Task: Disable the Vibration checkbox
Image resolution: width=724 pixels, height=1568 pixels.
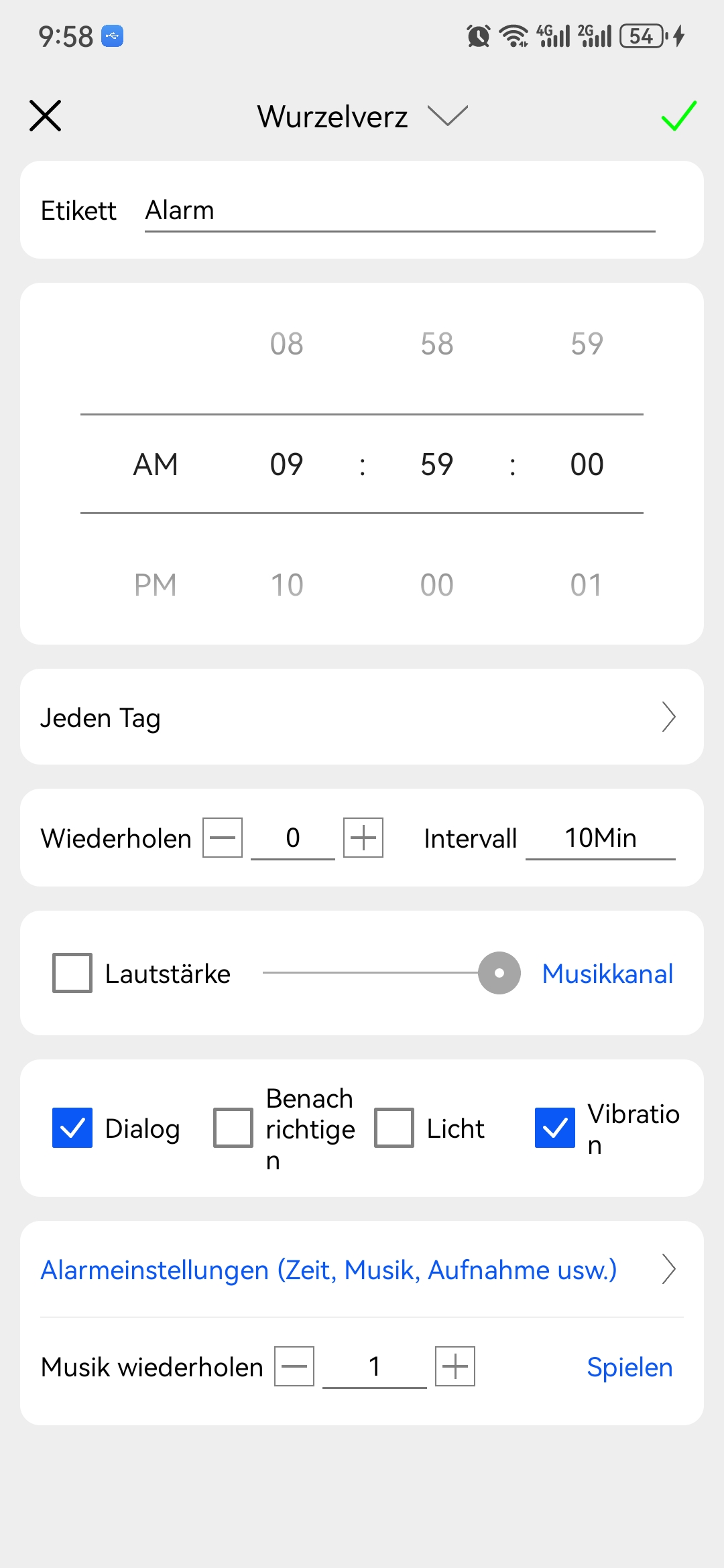Action: point(555,1128)
